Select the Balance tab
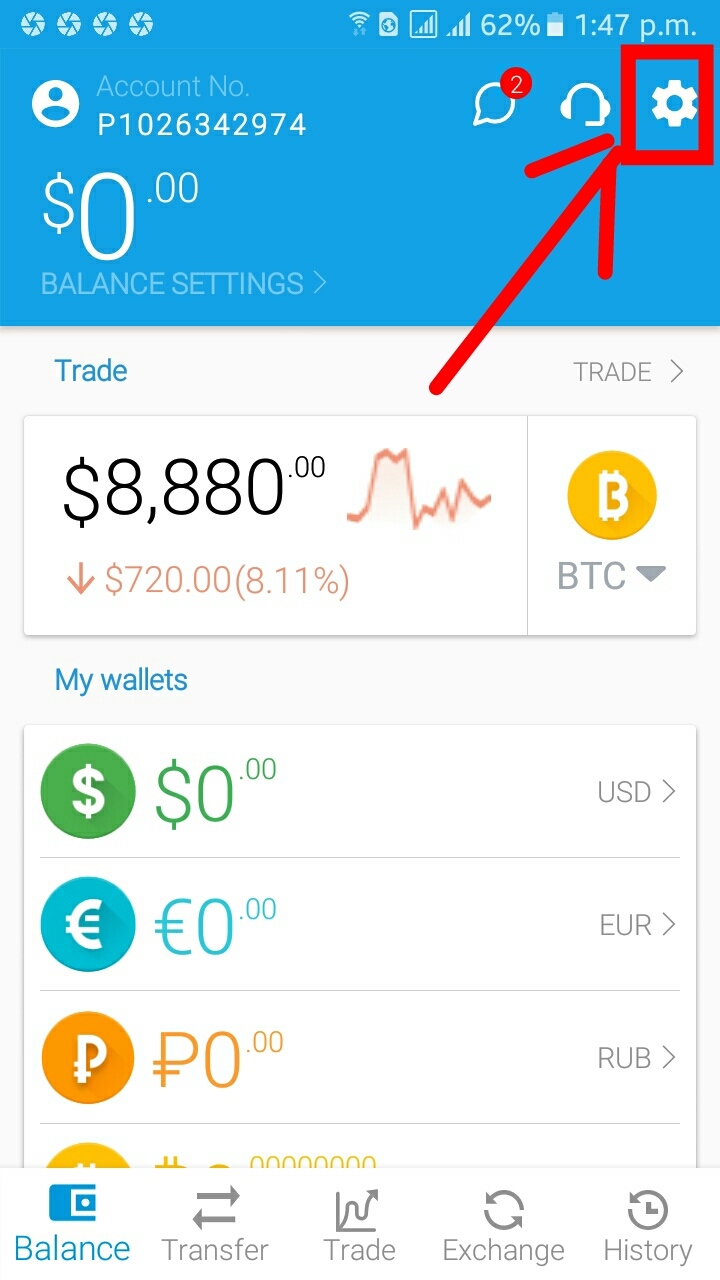The image size is (720, 1280). pyautogui.click(x=72, y=1224)
